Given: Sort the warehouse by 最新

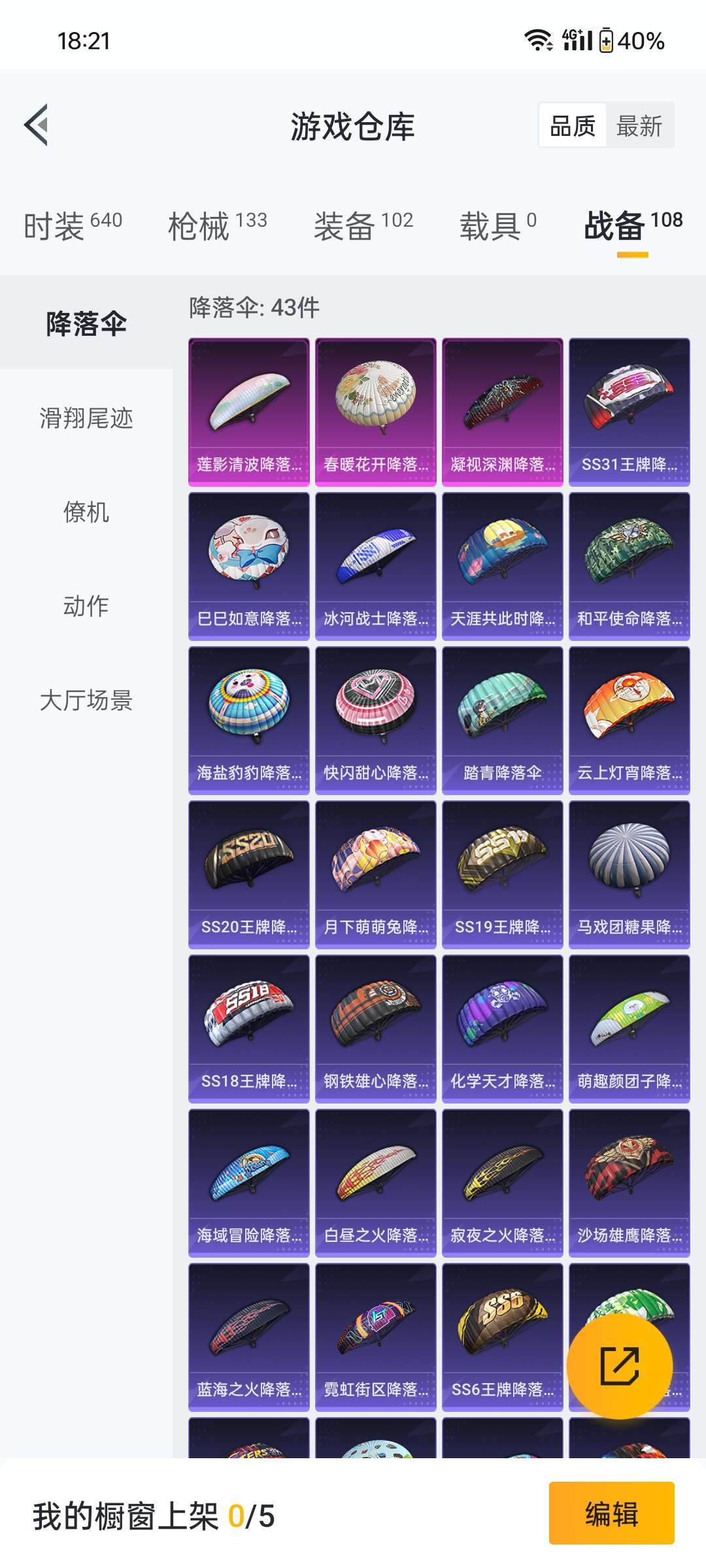Looking at the screenshot, I should pos(639,125).
